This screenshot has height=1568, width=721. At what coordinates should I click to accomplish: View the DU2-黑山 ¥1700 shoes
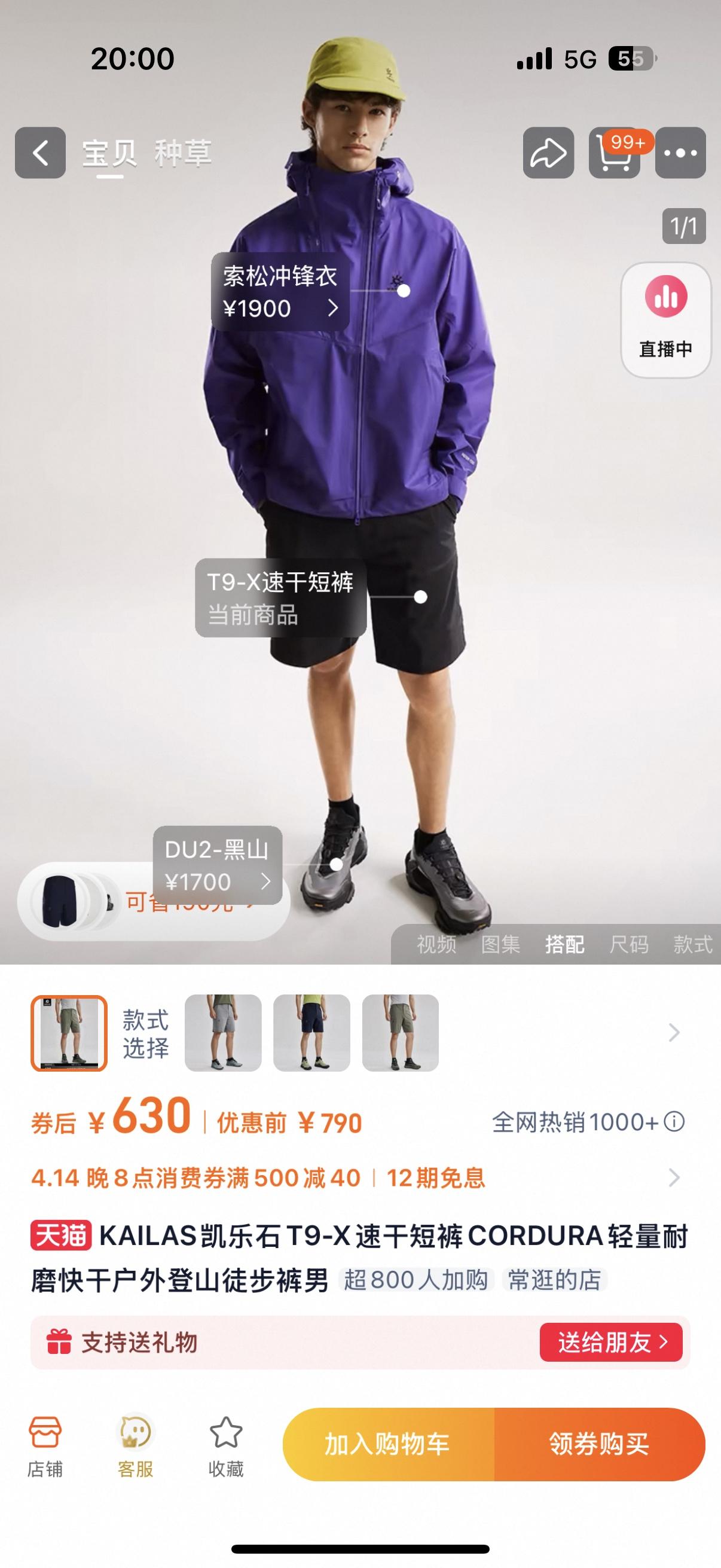(x=217, y=865)
